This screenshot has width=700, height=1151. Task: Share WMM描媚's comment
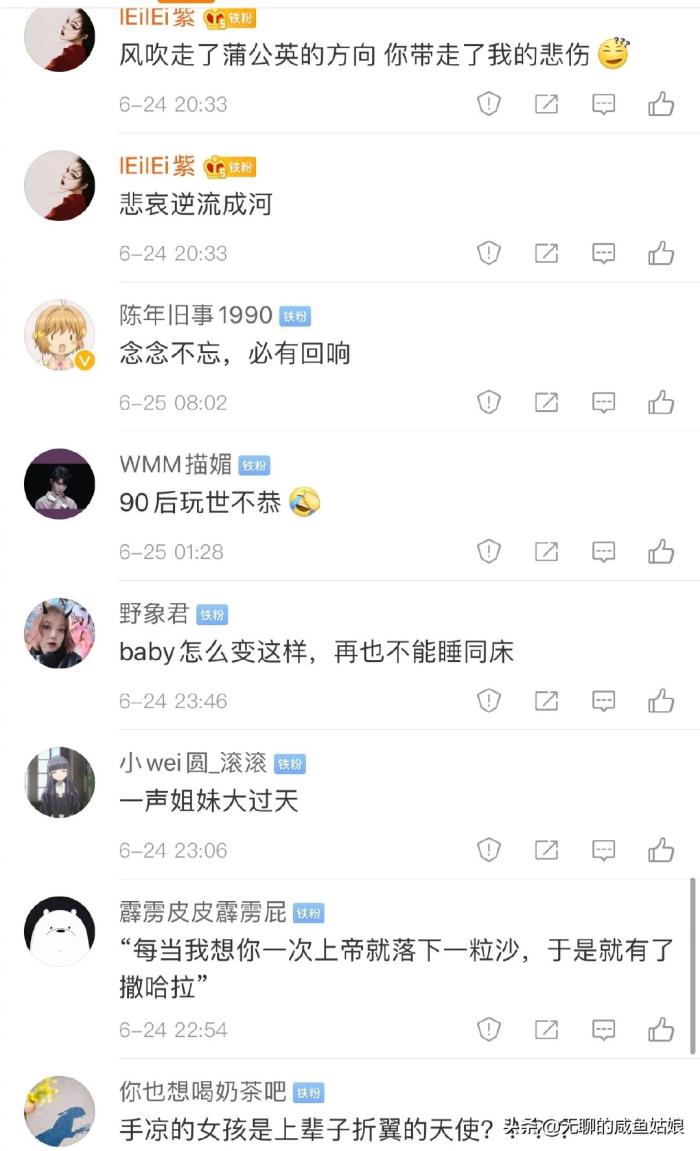click(546, 551)
